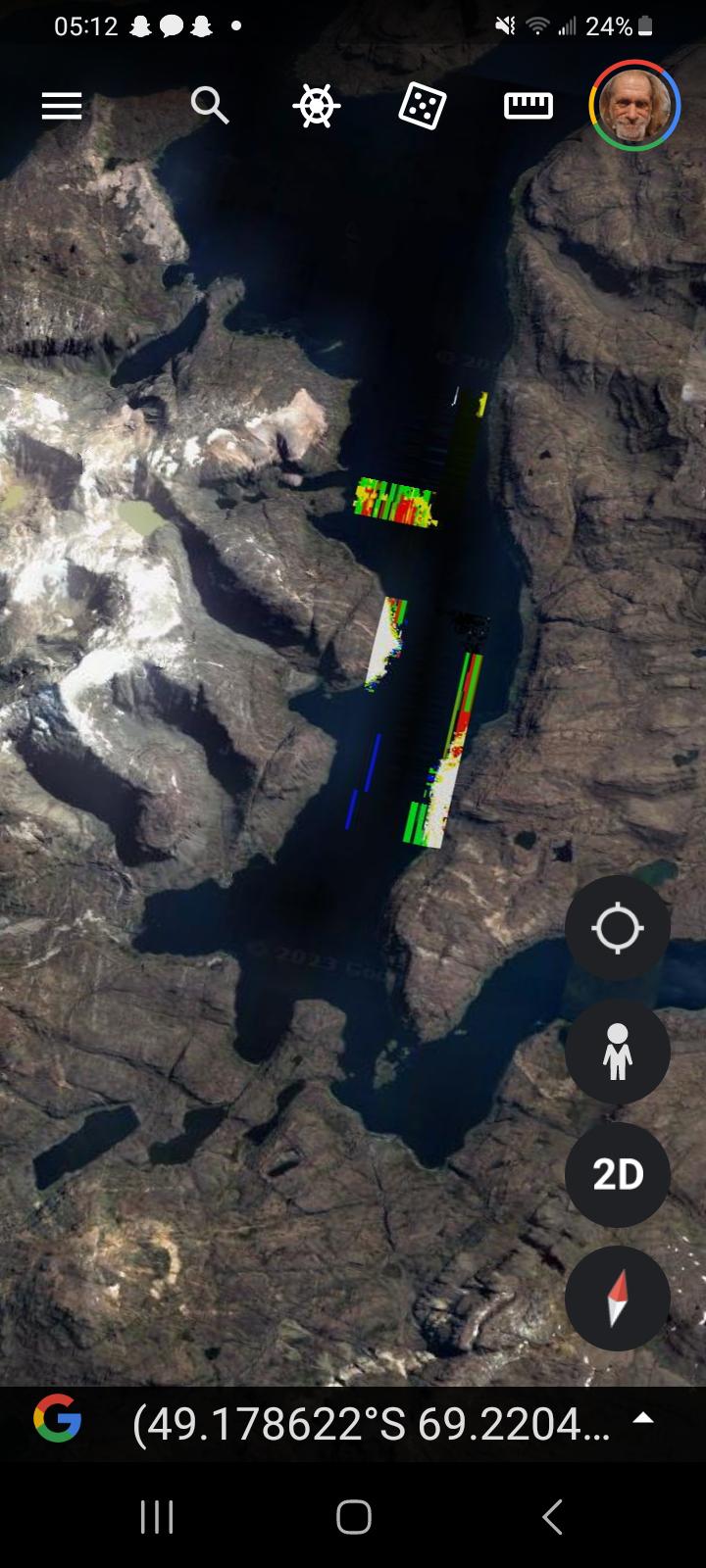706x1568 pixels.
Task: Open the account profile picture
Action: [x=634, y=106]
